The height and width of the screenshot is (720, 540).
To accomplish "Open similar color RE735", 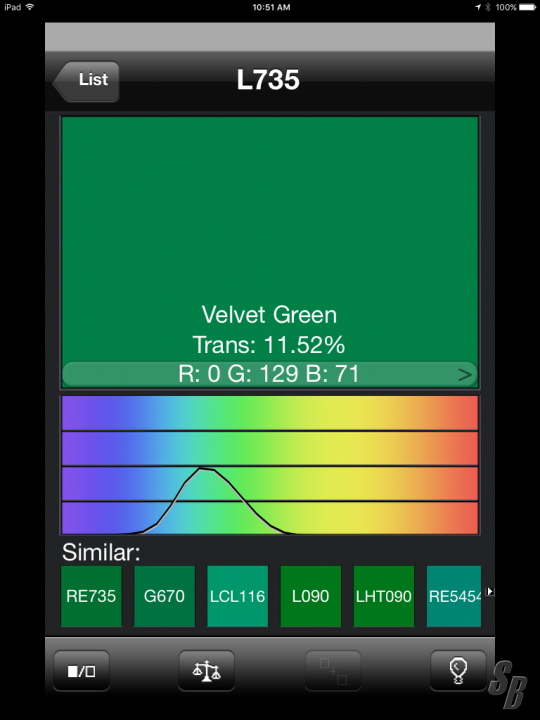I will click(91, 596).
